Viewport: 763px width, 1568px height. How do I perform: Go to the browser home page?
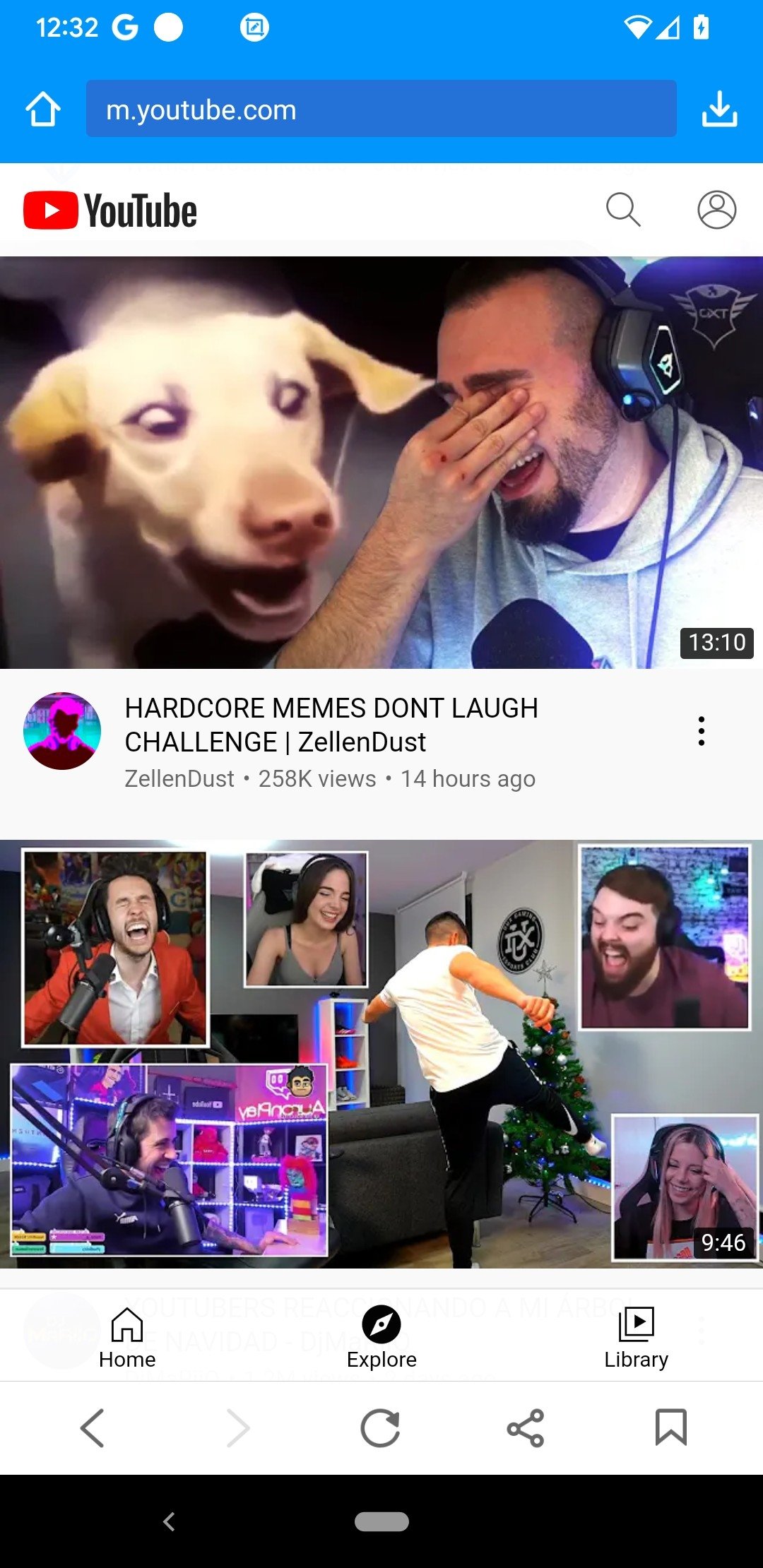click(x=43, y=109)
